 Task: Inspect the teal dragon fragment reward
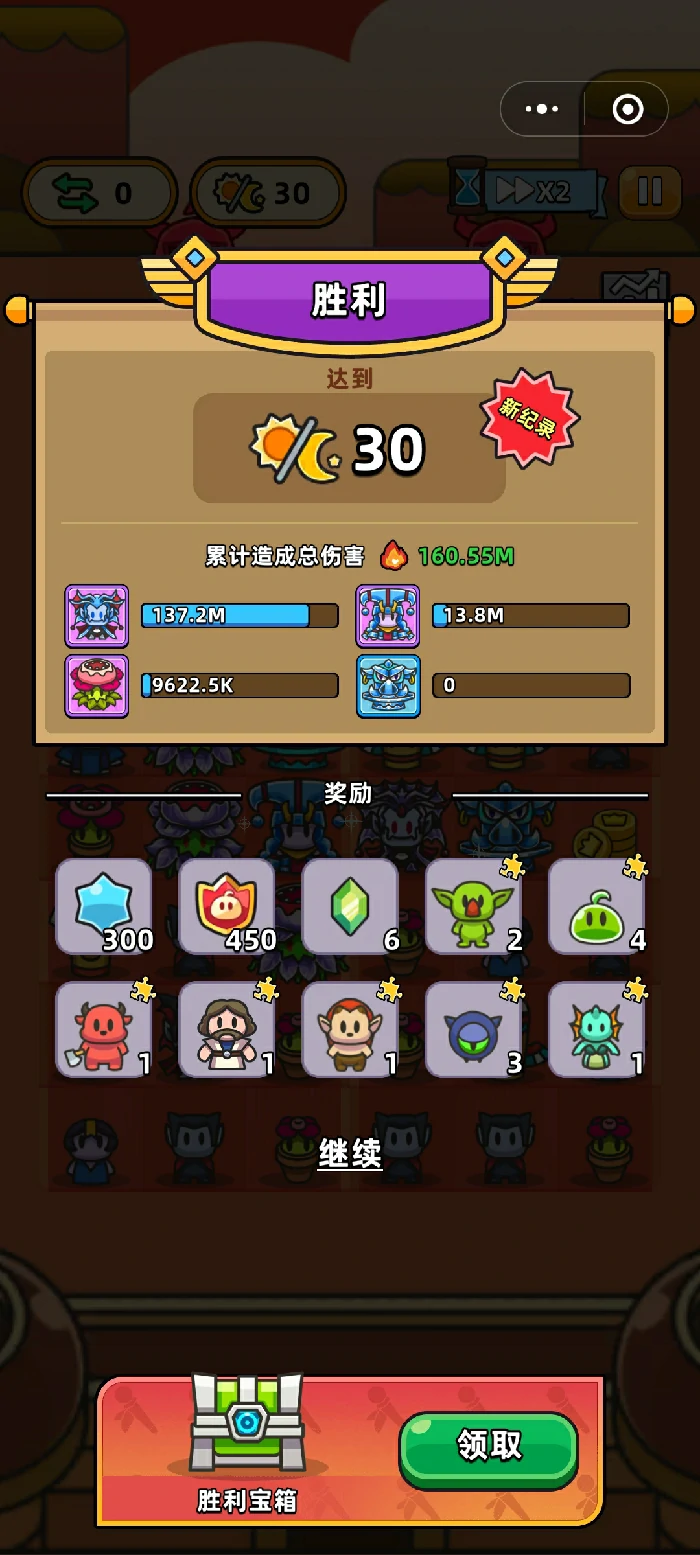[596, 1029]
